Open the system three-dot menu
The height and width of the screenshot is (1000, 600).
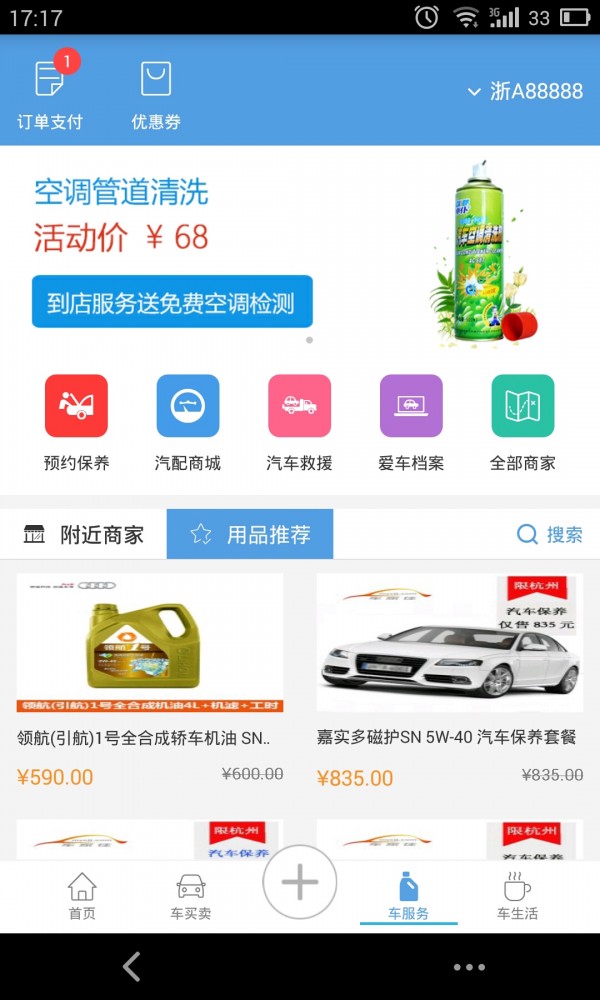click(x=468, y=967)
